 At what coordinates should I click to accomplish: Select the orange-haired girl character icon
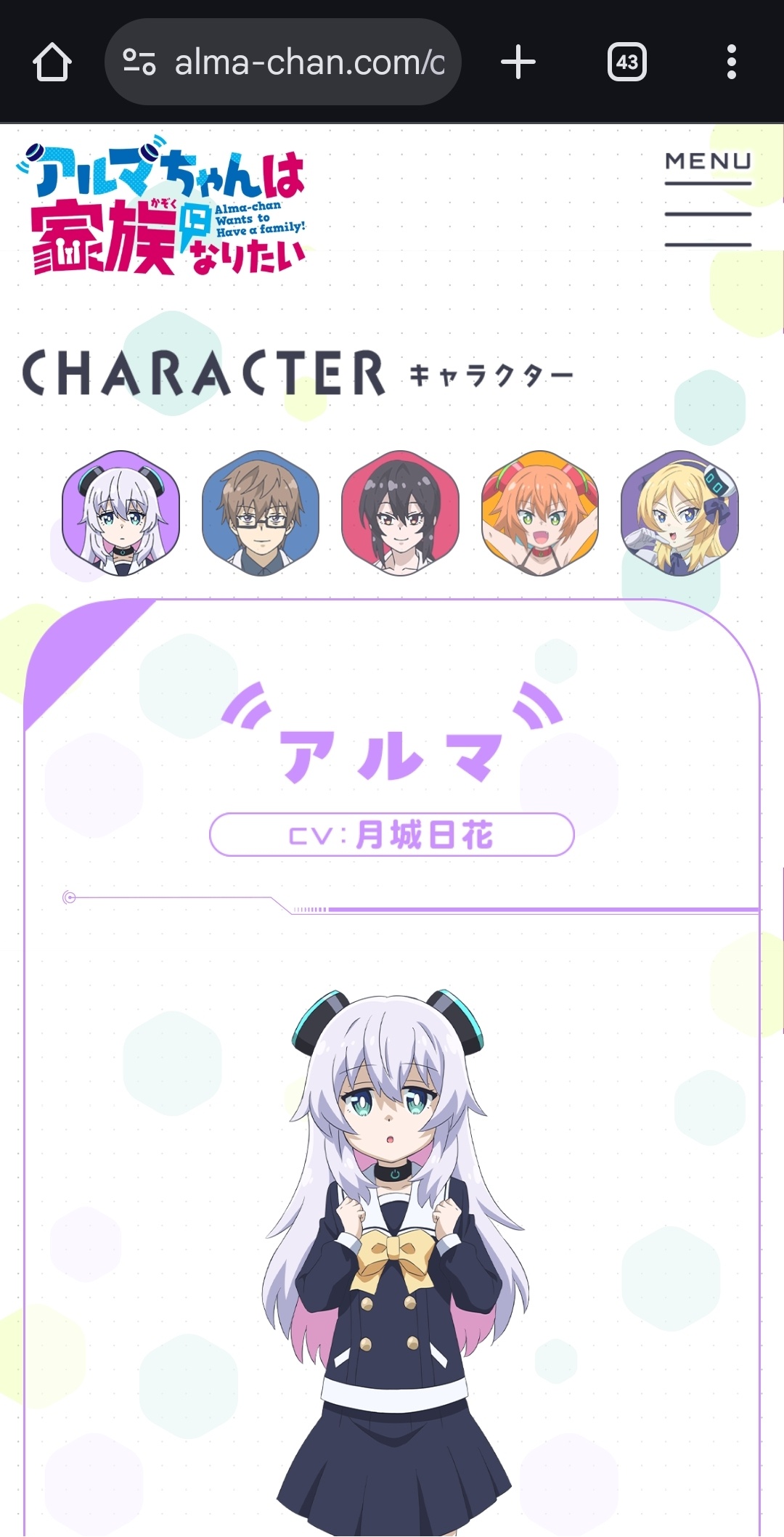539,513
